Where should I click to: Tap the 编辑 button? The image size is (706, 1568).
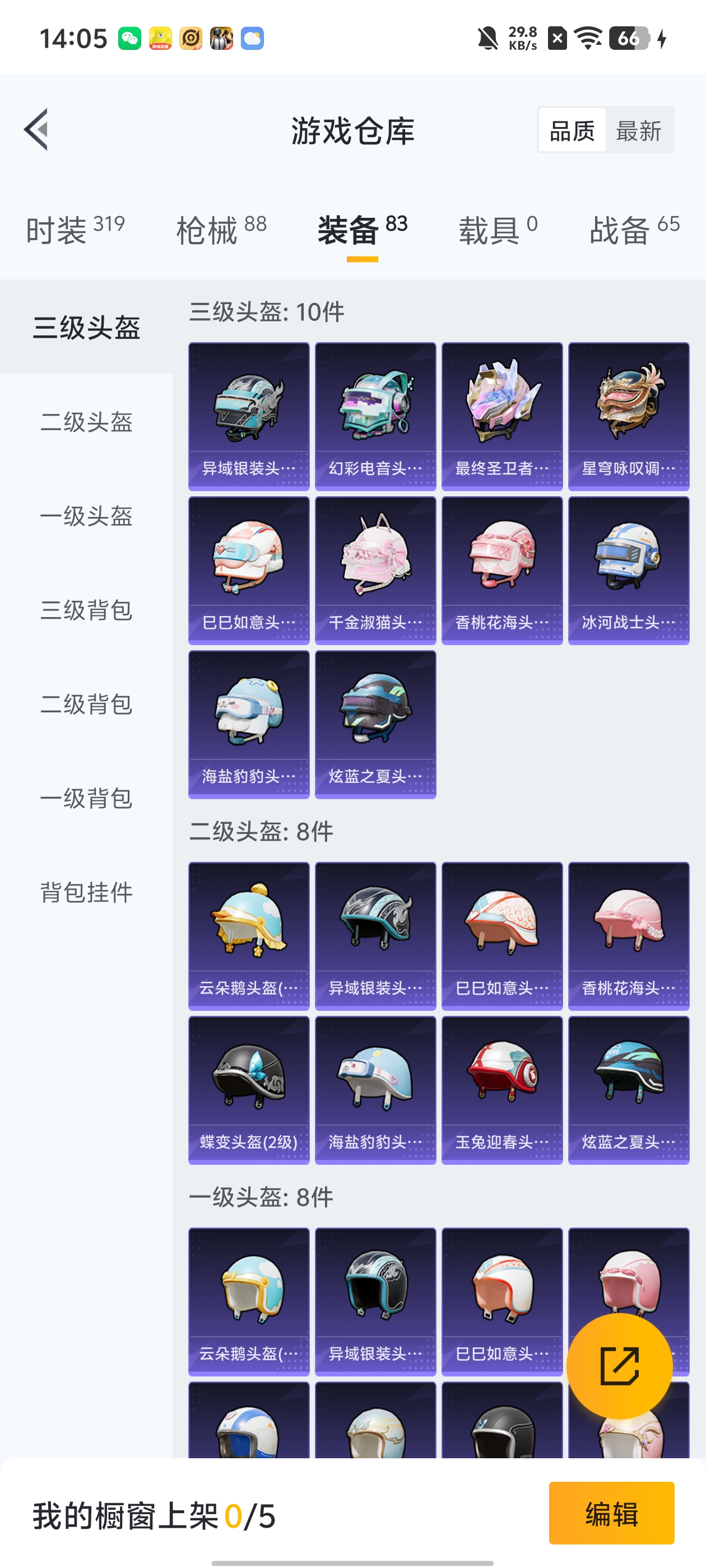tap(611, 1513)
